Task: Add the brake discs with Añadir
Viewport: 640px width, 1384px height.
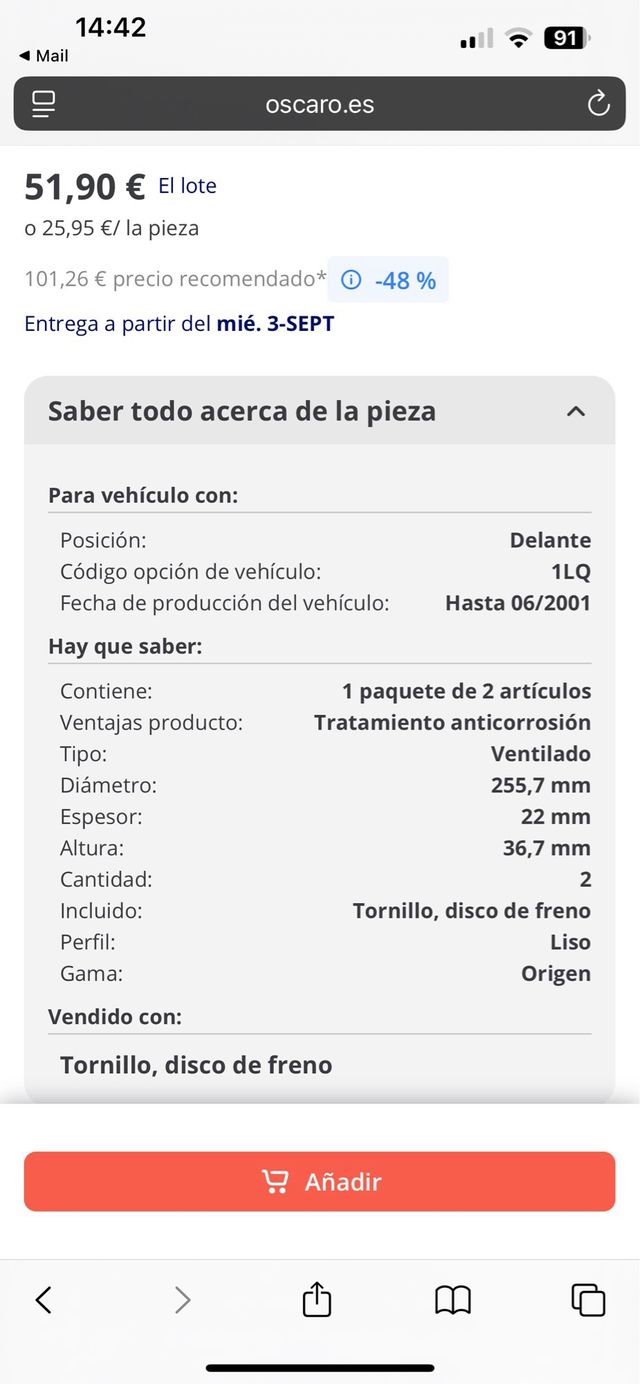Action: [x=319, y=1181]
